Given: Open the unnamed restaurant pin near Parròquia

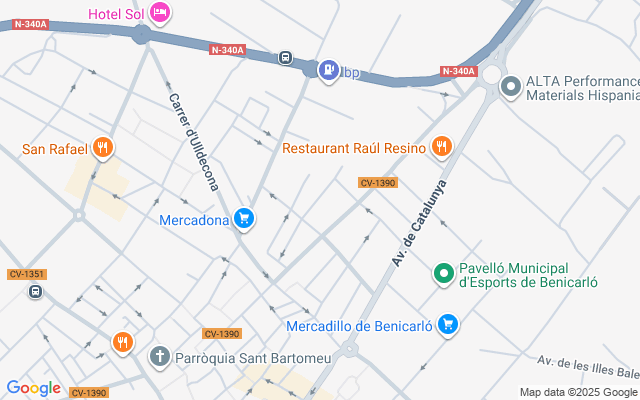Looking at the screenshot, I should coord(122,343).
